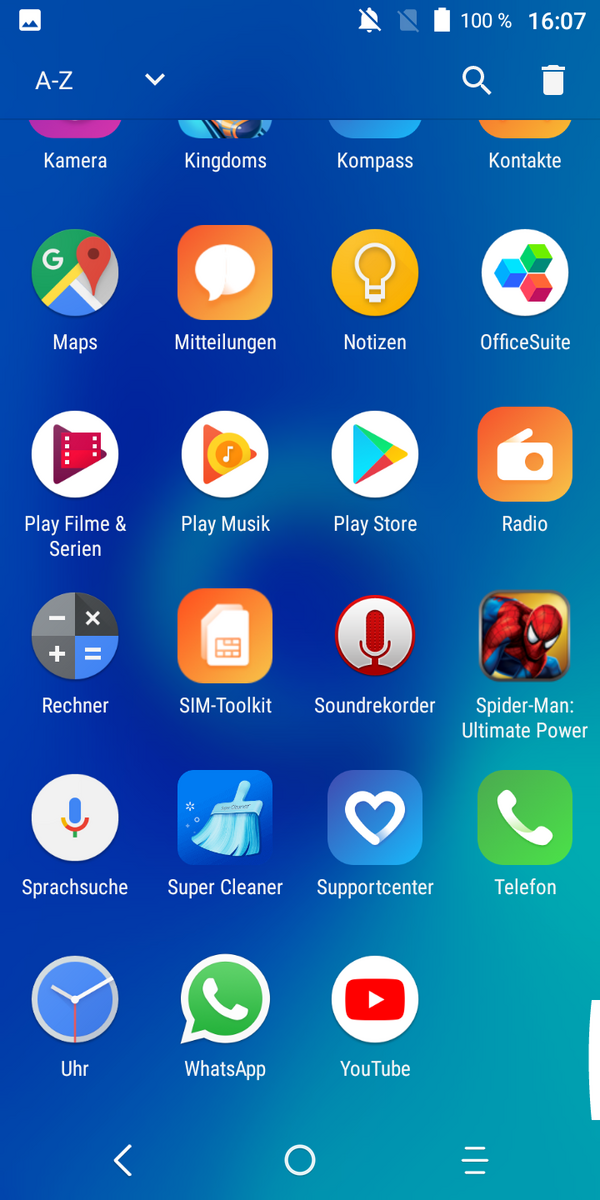Launch WhatsApp
The image size is (600, 1200).
(x=225, y=999)
